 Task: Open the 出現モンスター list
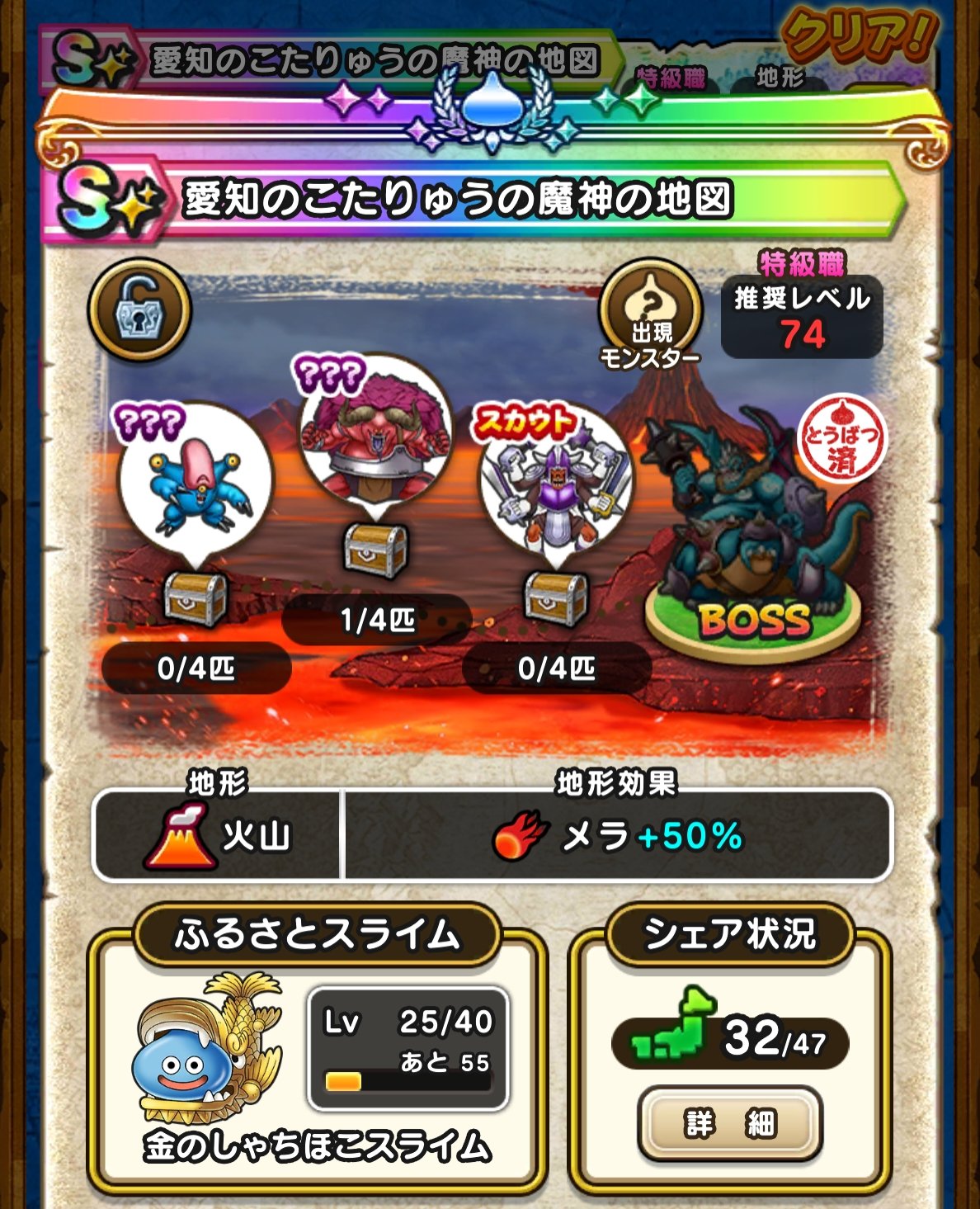650,314
